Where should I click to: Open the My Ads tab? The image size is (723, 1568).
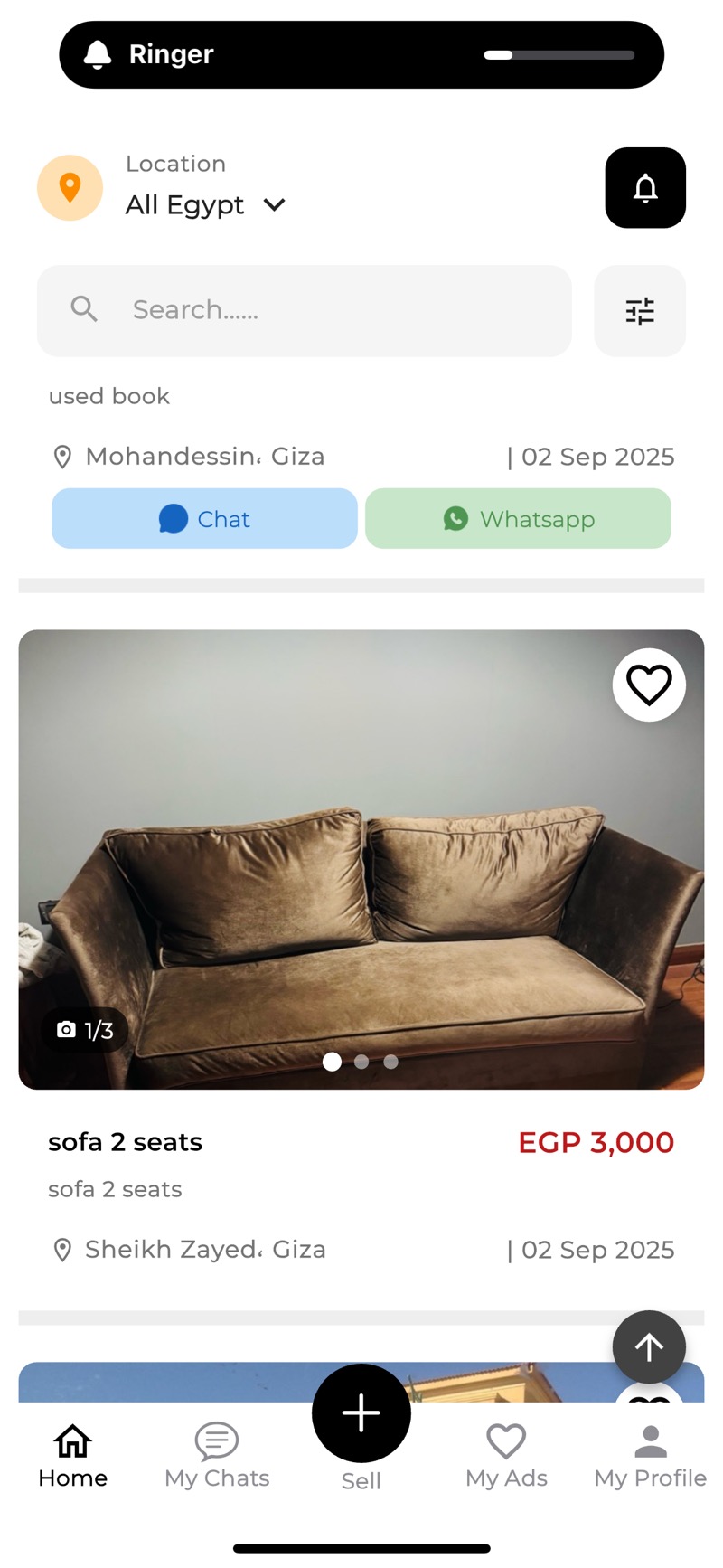pos(506,1456)
